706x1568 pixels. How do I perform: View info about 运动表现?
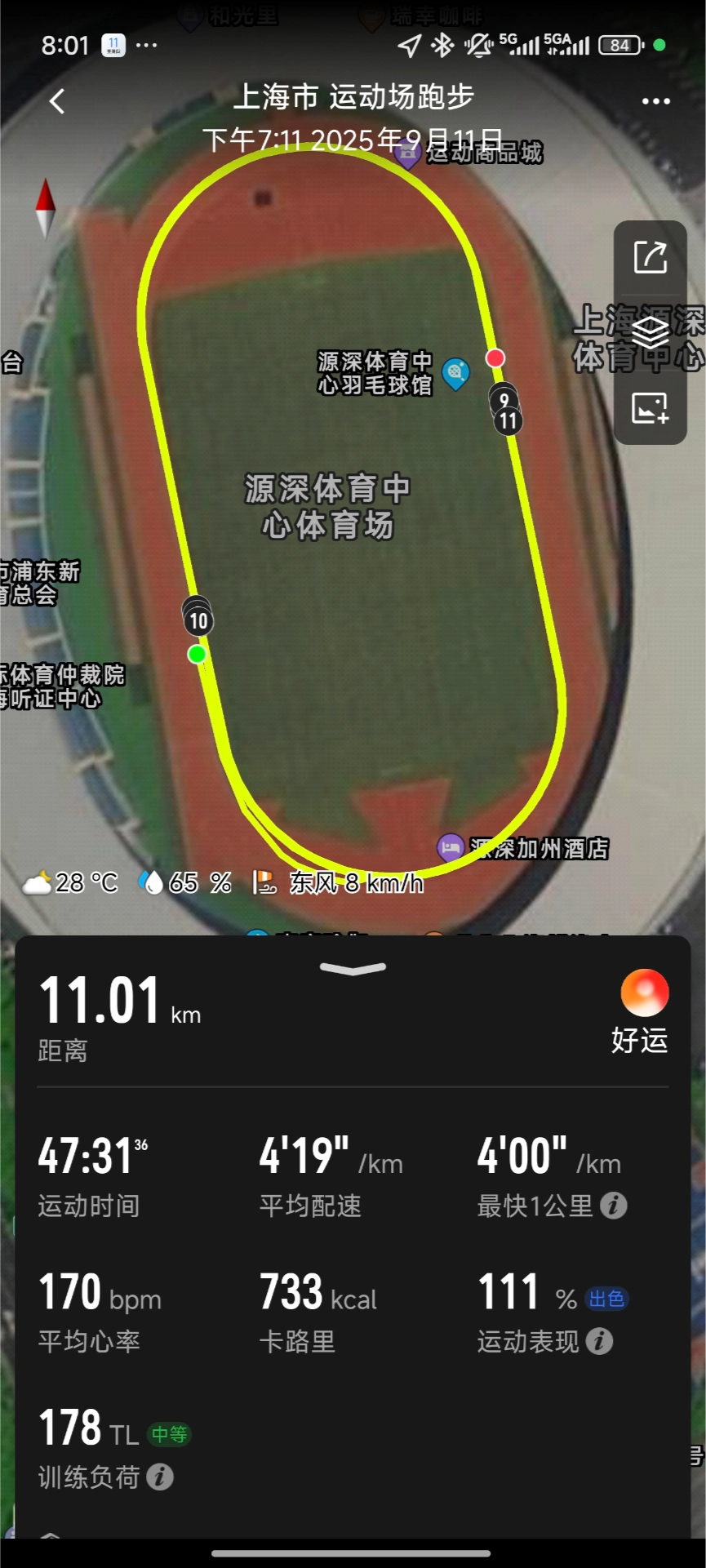[600, 1341]
